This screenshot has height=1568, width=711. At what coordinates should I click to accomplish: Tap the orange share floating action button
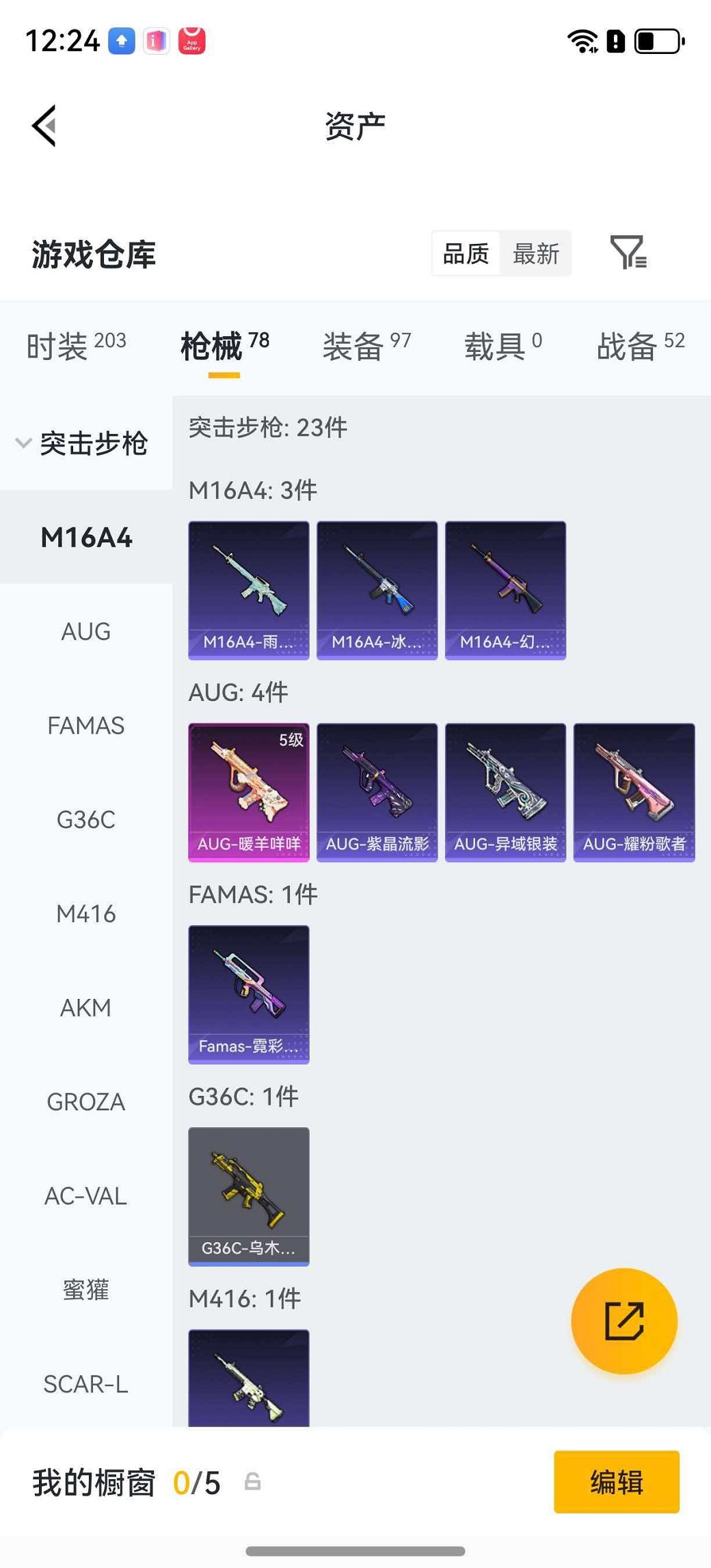click(624, 1320)
